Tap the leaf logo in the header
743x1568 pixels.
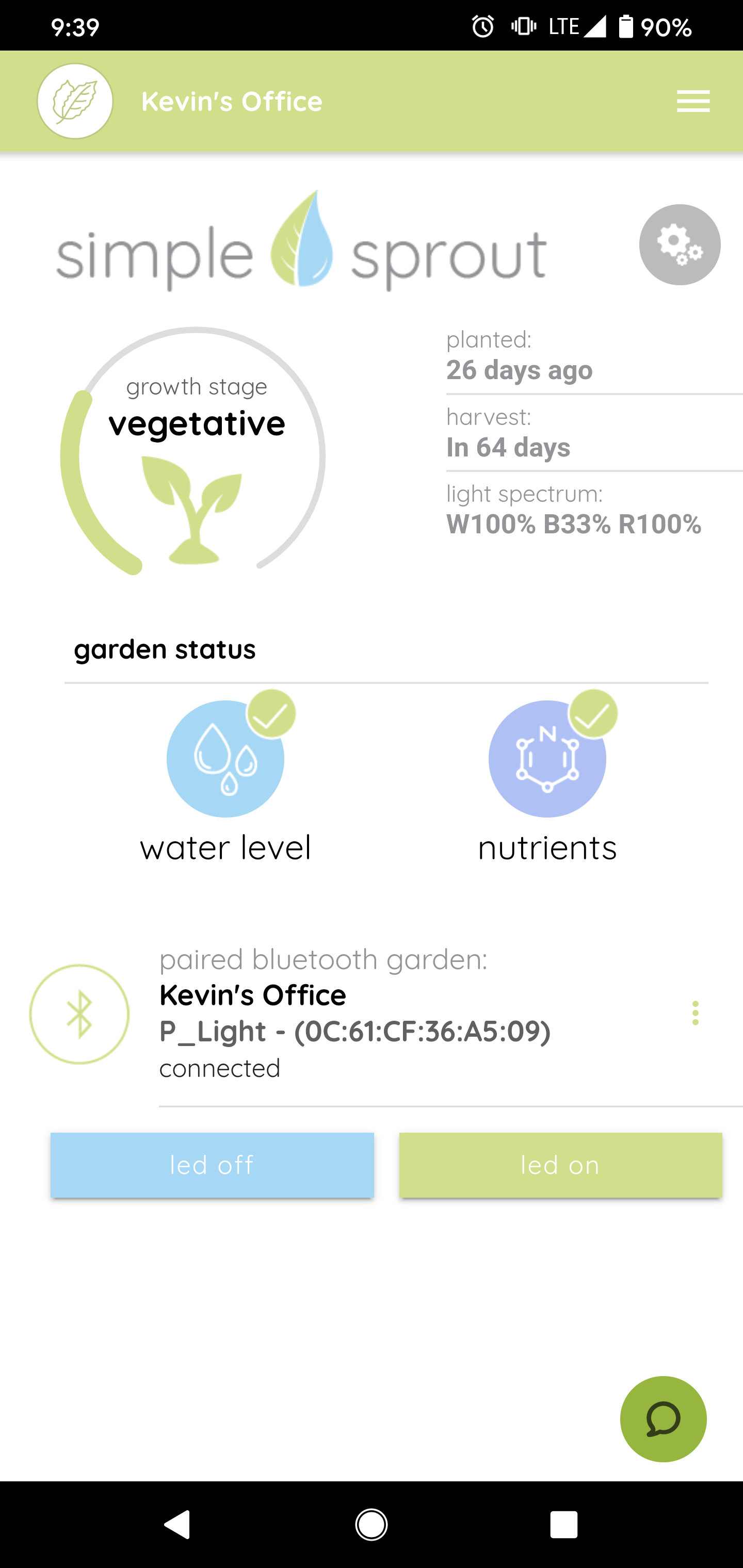pyautogui.click(x=75, y=101)
